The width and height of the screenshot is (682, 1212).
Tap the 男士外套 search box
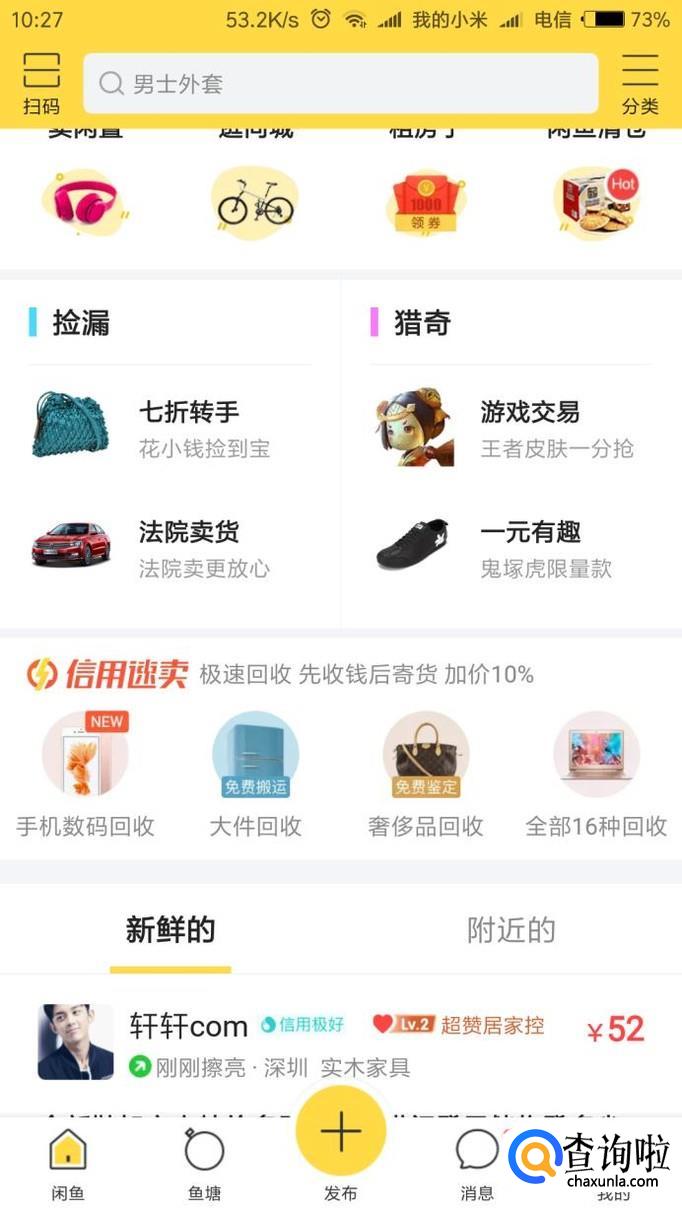[340, 83]
